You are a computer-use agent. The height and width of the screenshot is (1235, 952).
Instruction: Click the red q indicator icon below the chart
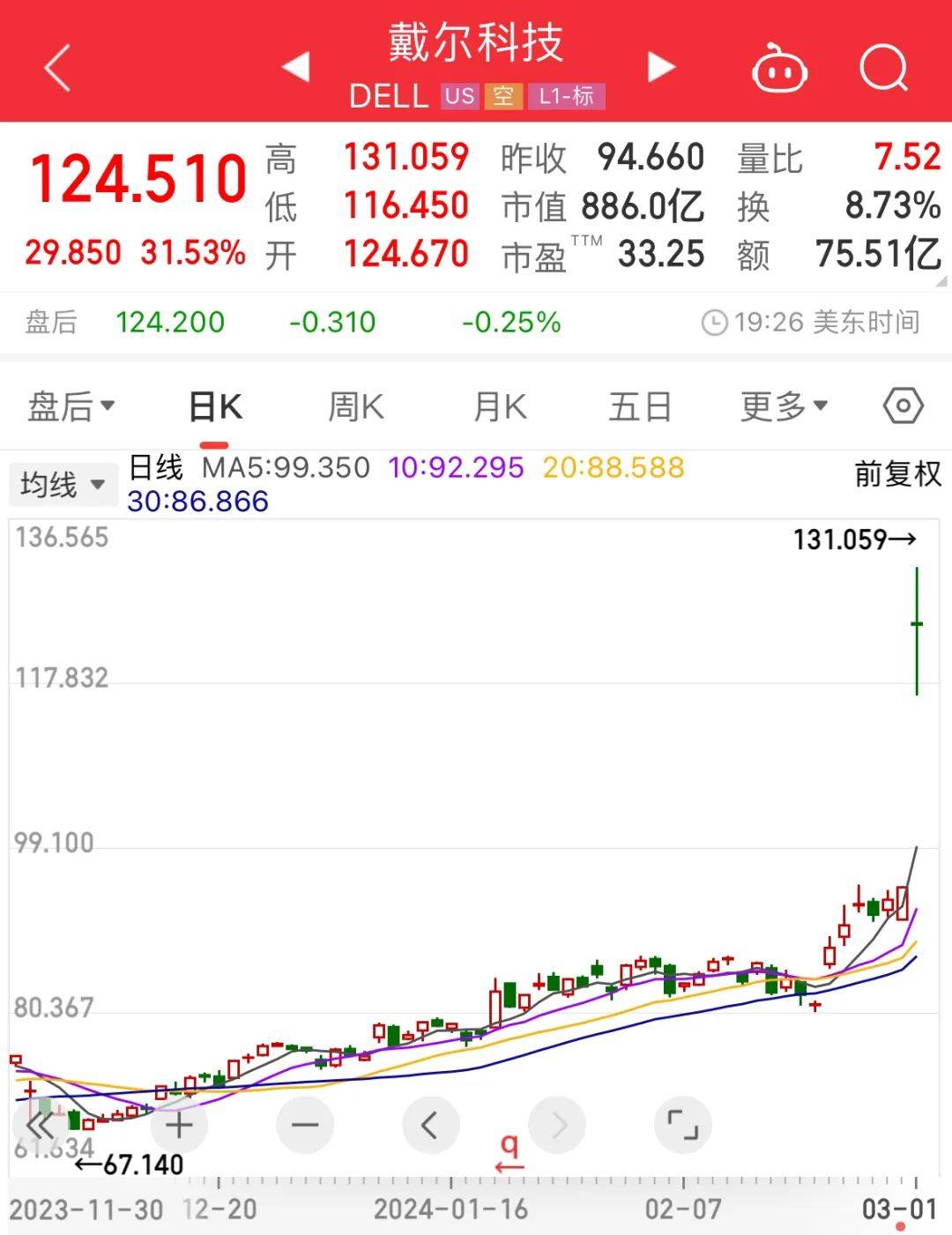pos(508,1146)
